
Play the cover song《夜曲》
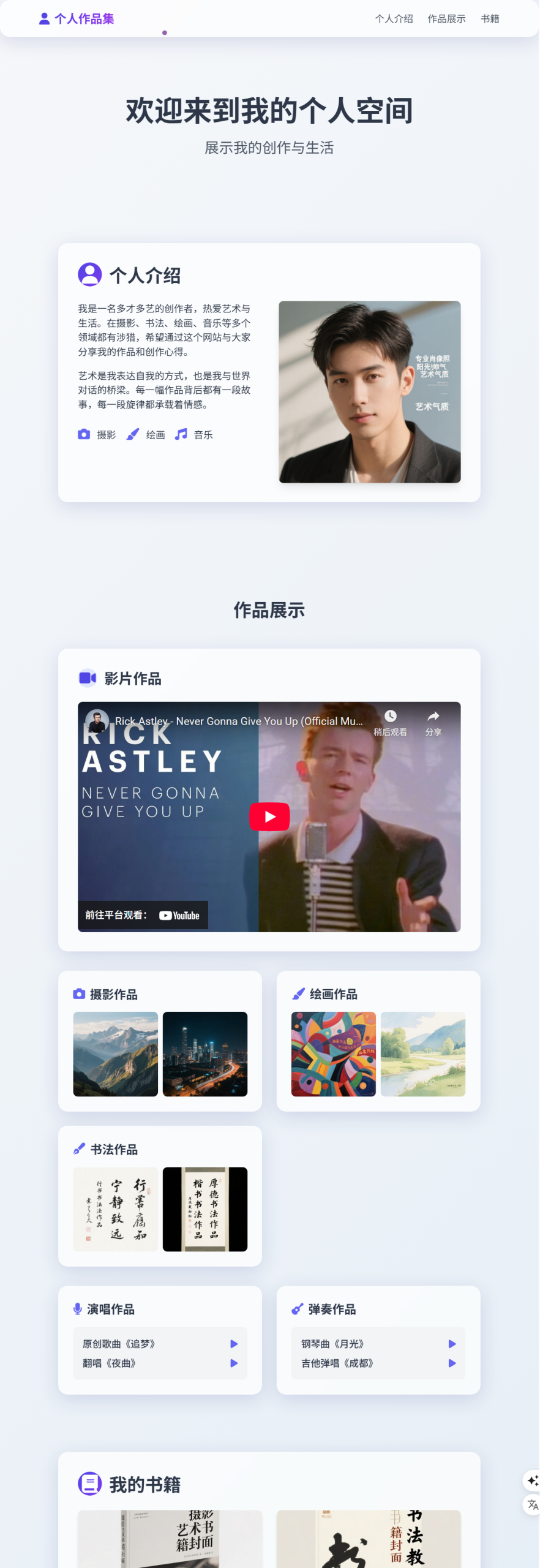click(x=234, y=1363)
